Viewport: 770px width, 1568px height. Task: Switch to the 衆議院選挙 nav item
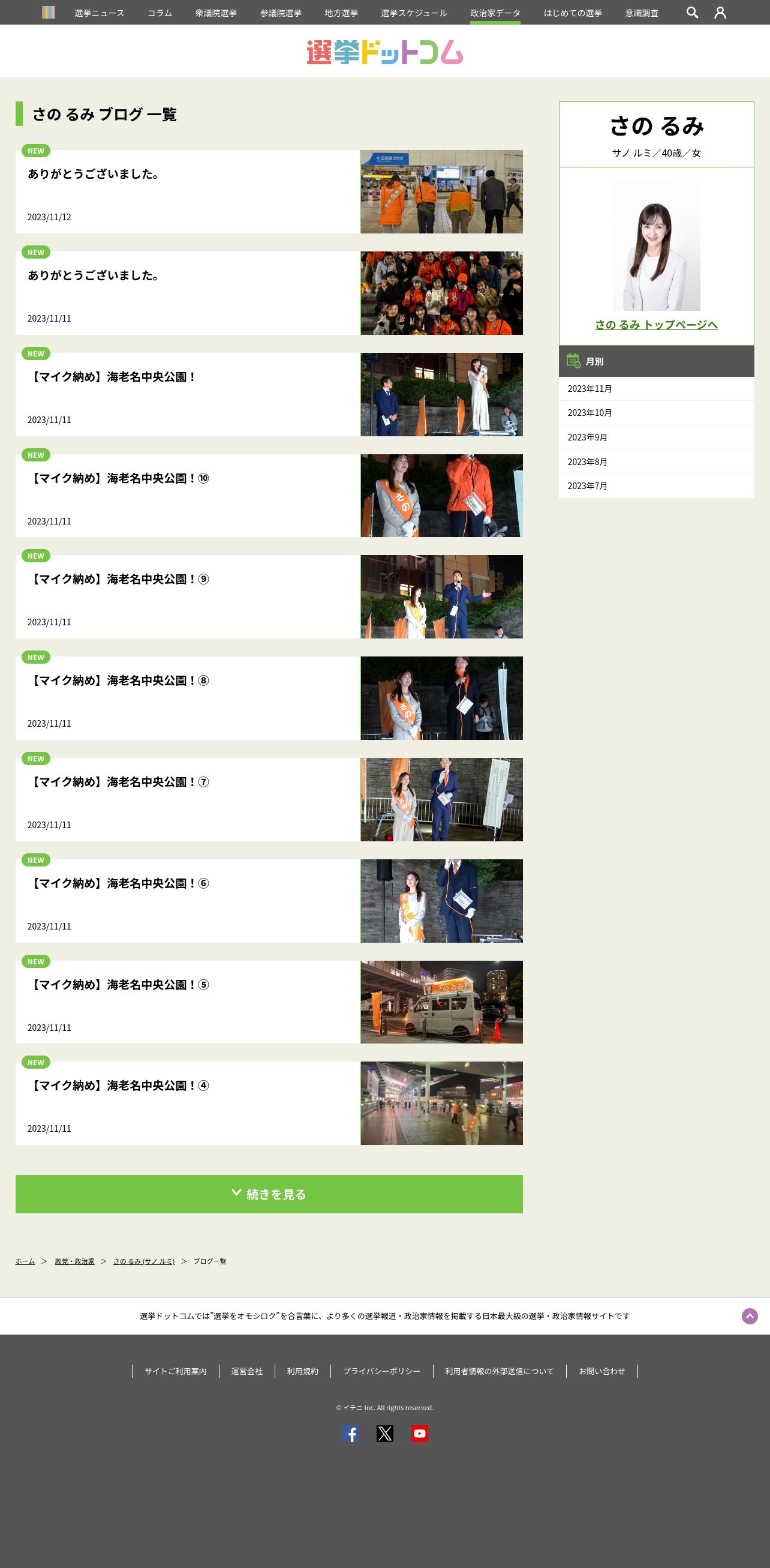pyautogui.click(x=216, y=13)
